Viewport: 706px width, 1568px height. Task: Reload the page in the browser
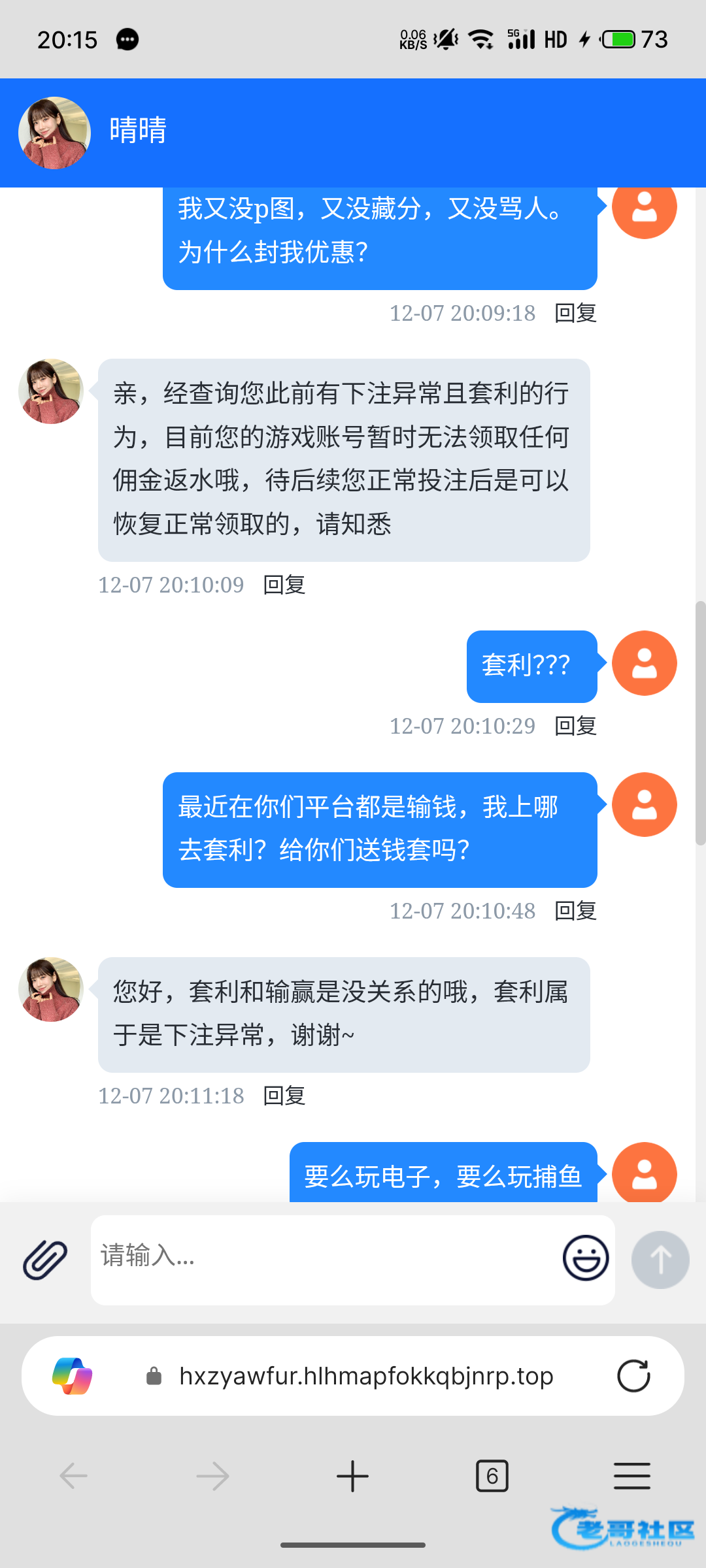tap(633, 1376)
